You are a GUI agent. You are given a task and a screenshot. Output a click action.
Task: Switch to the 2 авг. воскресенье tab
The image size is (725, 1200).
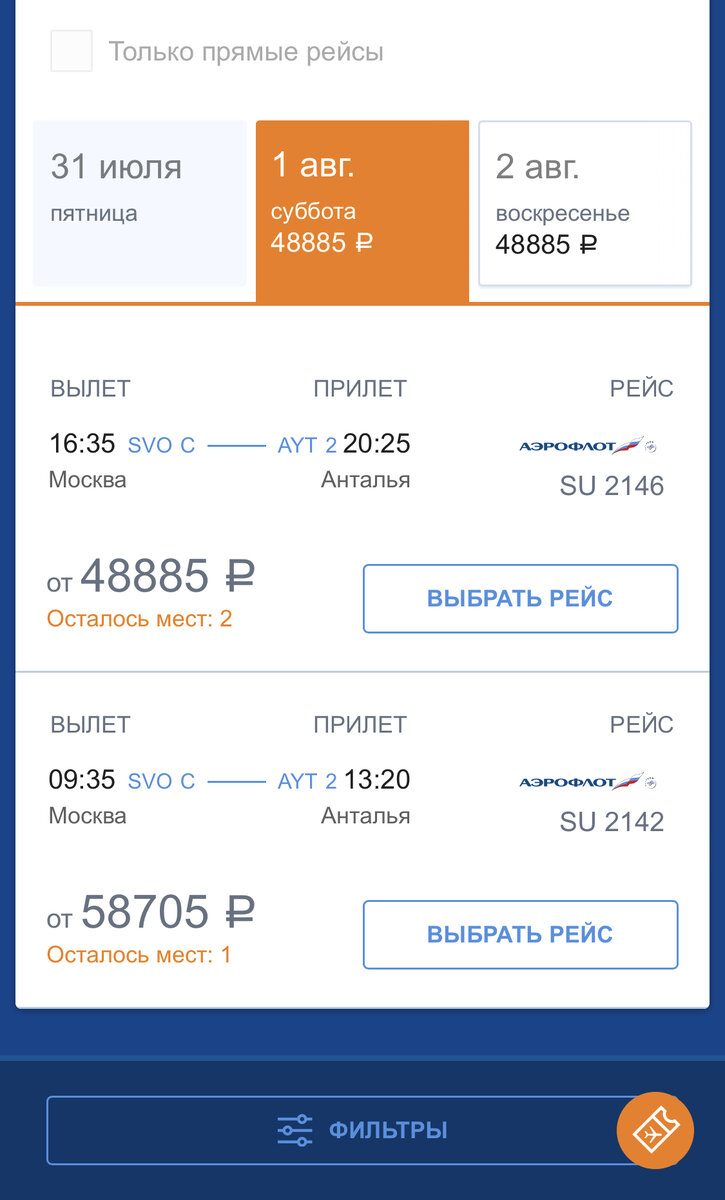(585, 204)
